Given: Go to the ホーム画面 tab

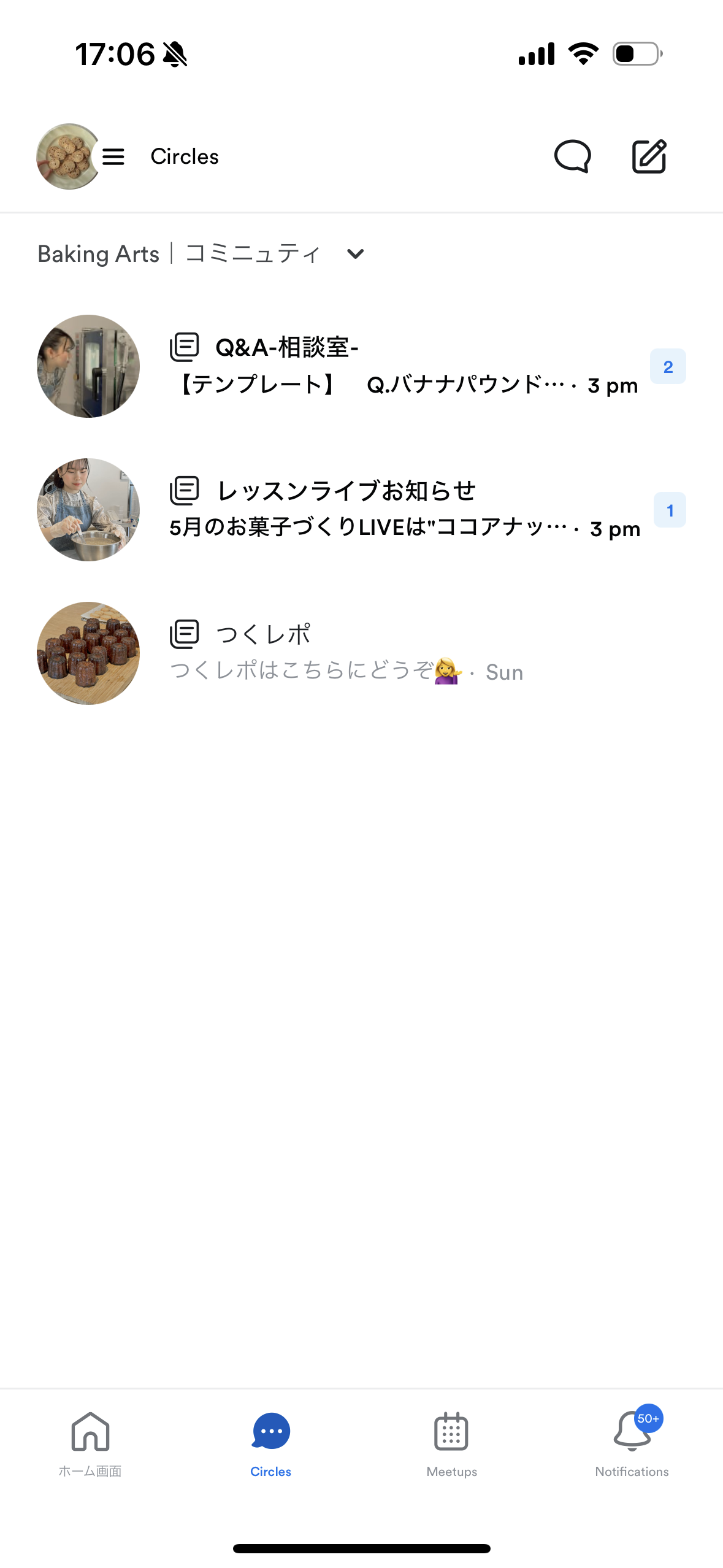Looking at the screenshot, I should click(90, 1443).
